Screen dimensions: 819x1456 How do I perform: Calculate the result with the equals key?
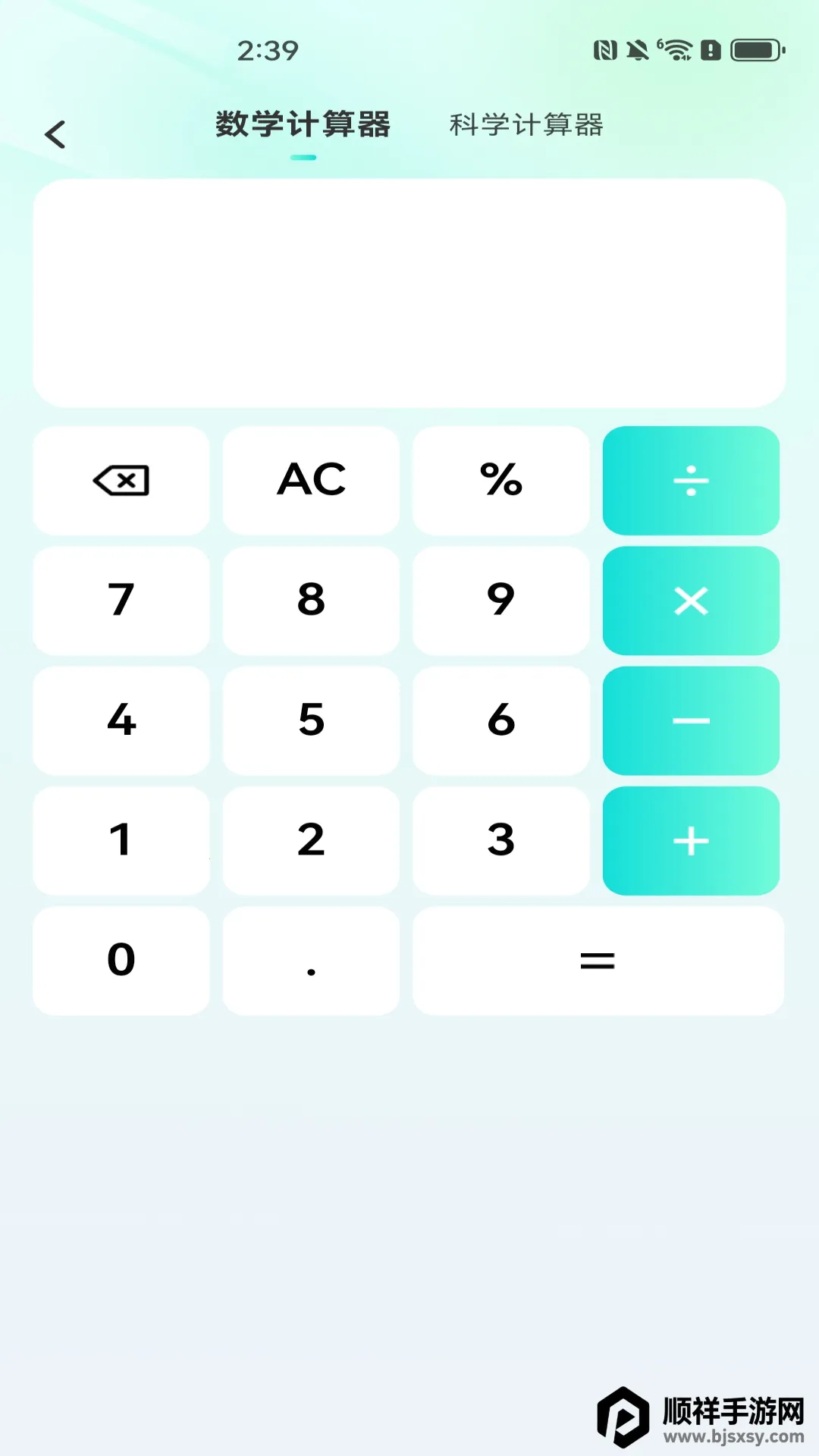click(x=598, y=960)
